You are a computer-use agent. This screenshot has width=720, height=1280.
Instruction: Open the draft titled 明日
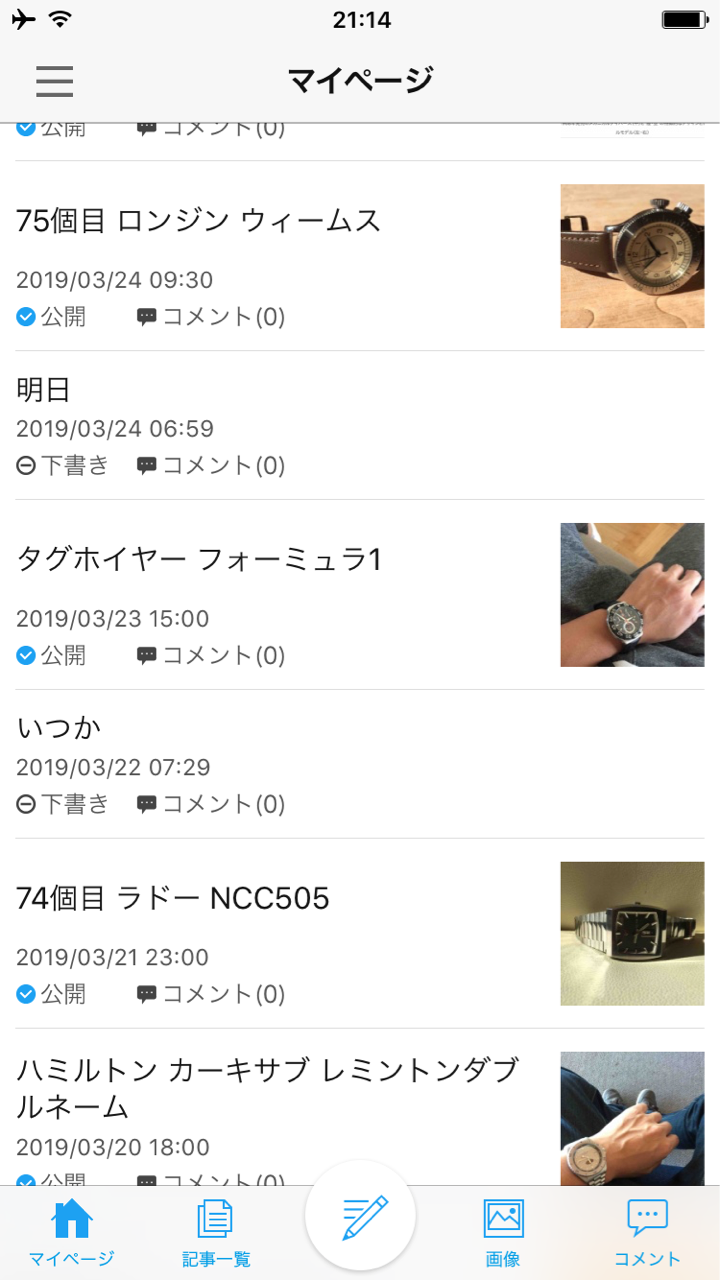pyautogui.click(x=44, y=390)
